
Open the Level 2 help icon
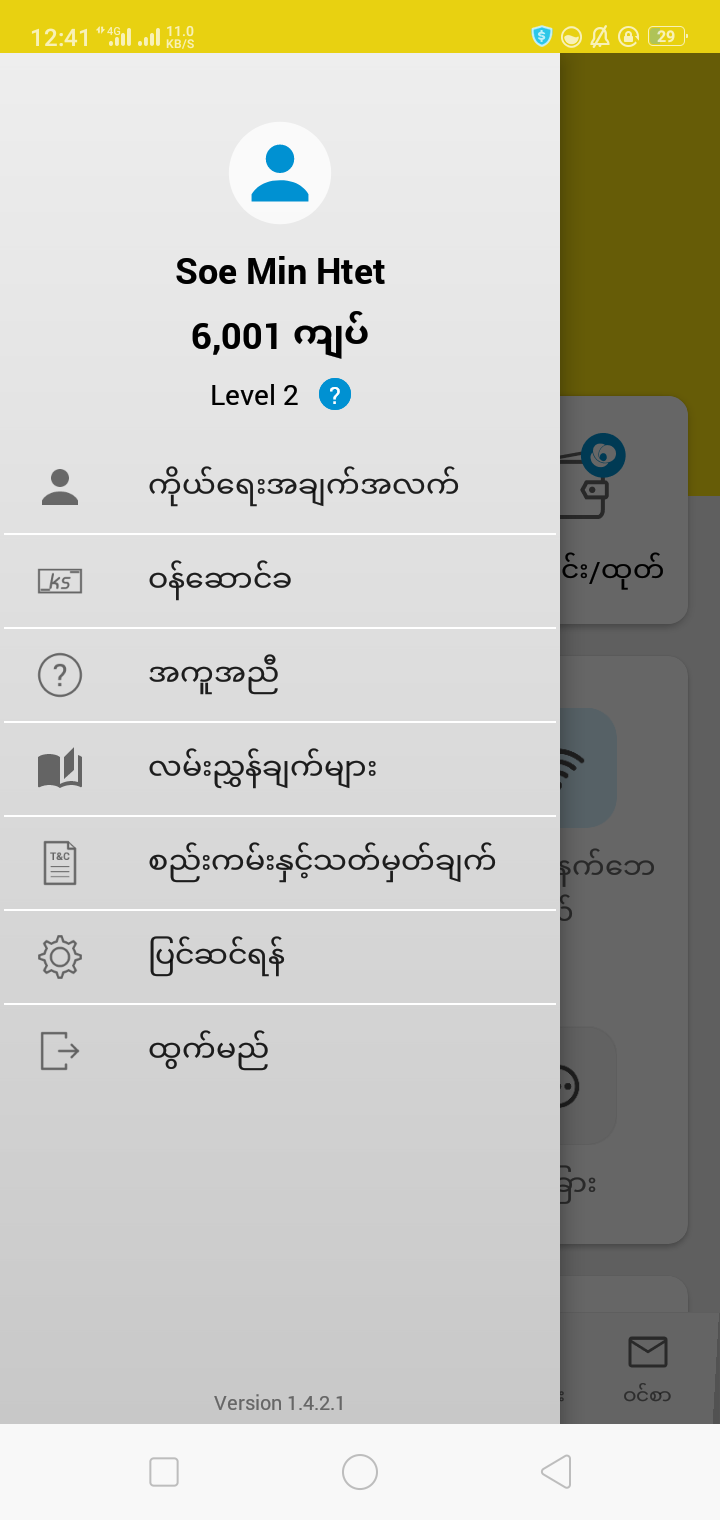(x=335, y=395)
